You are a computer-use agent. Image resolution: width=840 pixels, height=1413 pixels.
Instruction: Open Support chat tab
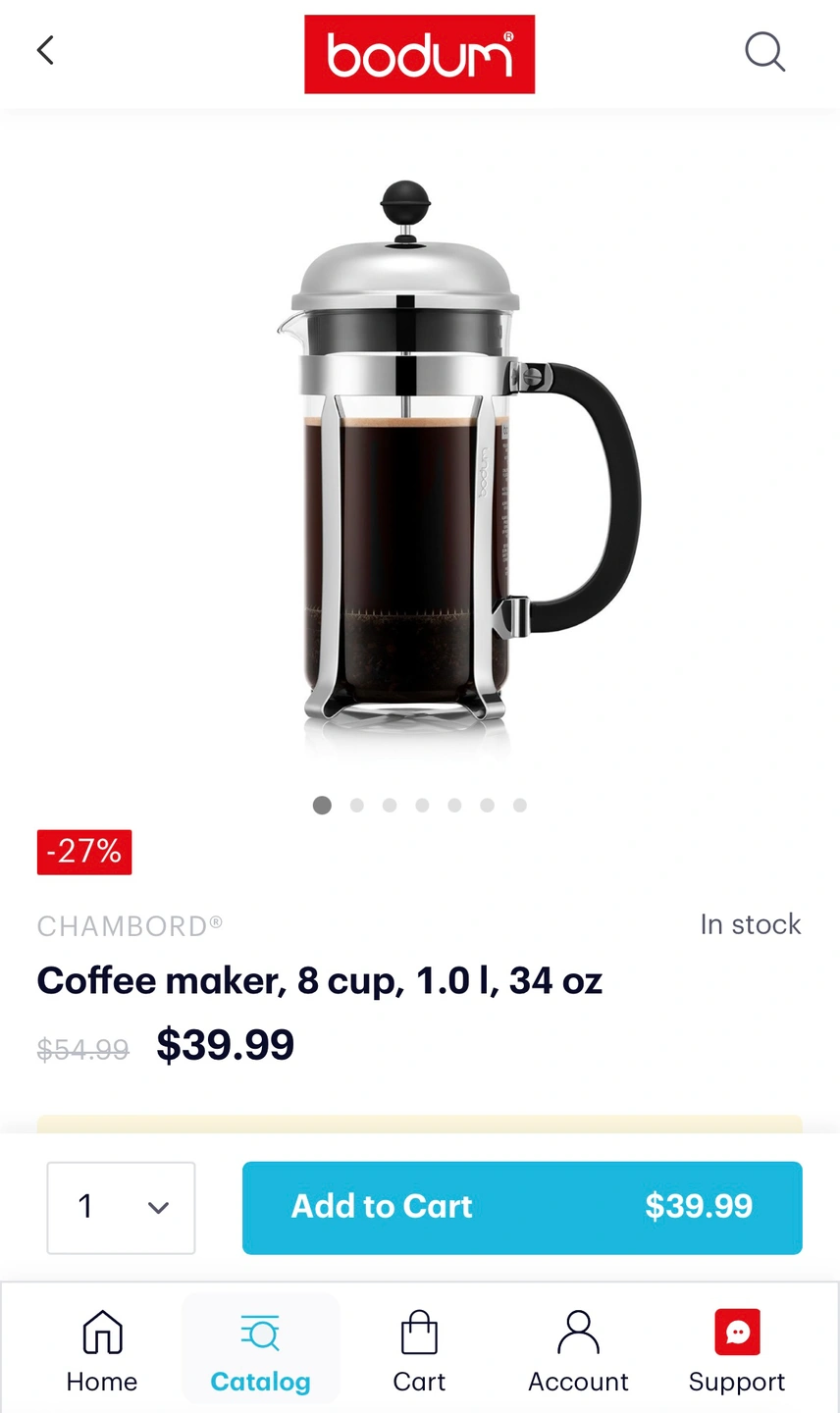click(x=737, y=1352)
